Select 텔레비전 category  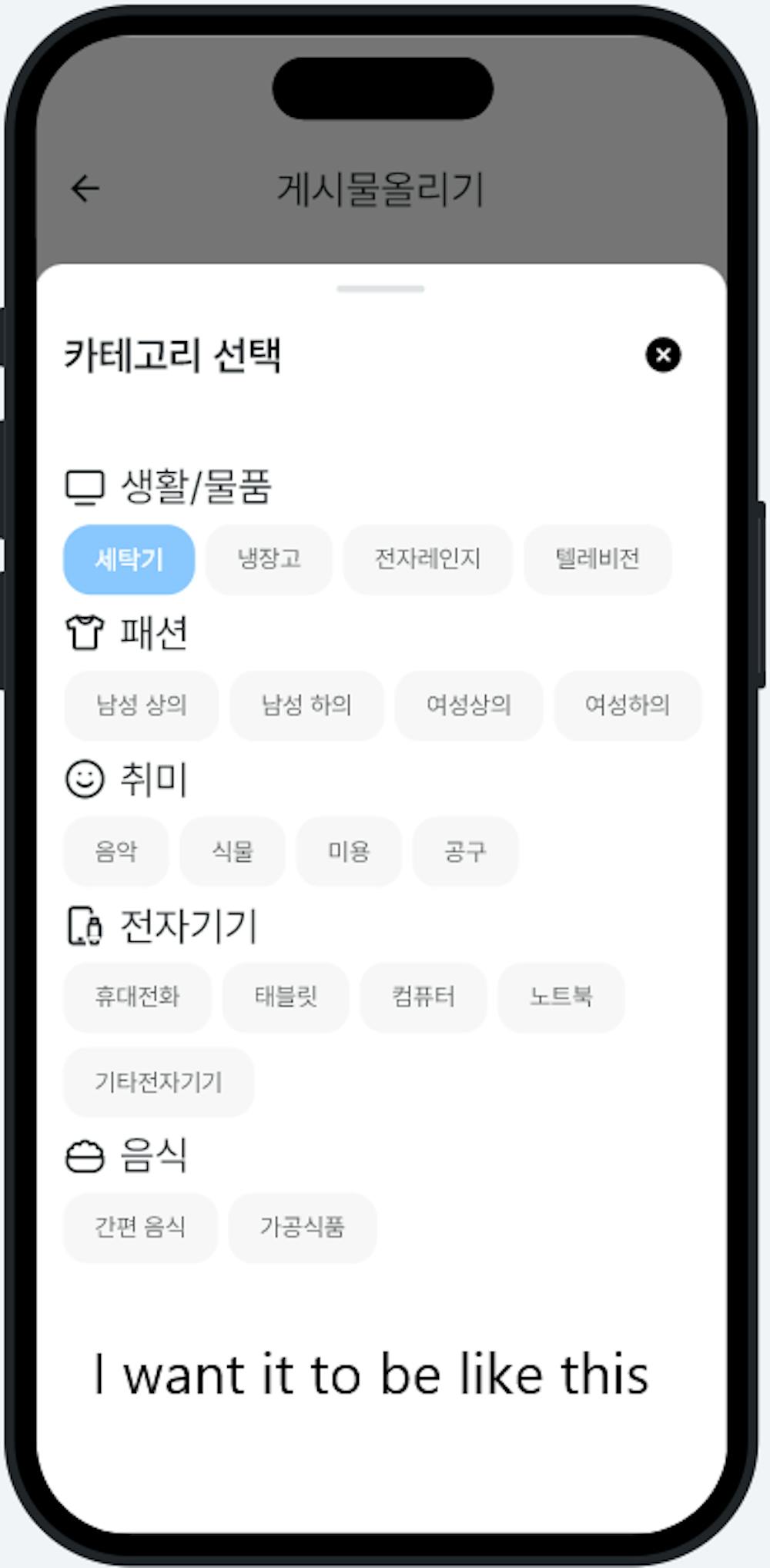pos(598,559)
